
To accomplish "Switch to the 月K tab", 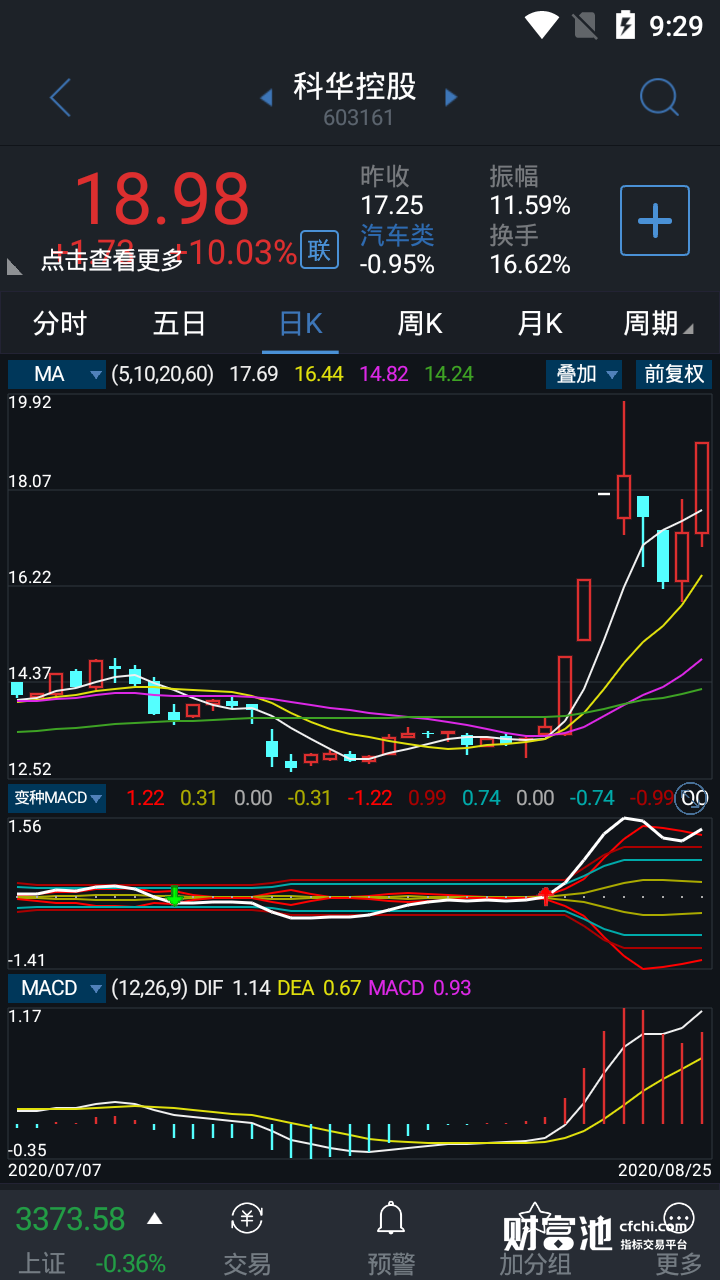I will tap(540, 324).
